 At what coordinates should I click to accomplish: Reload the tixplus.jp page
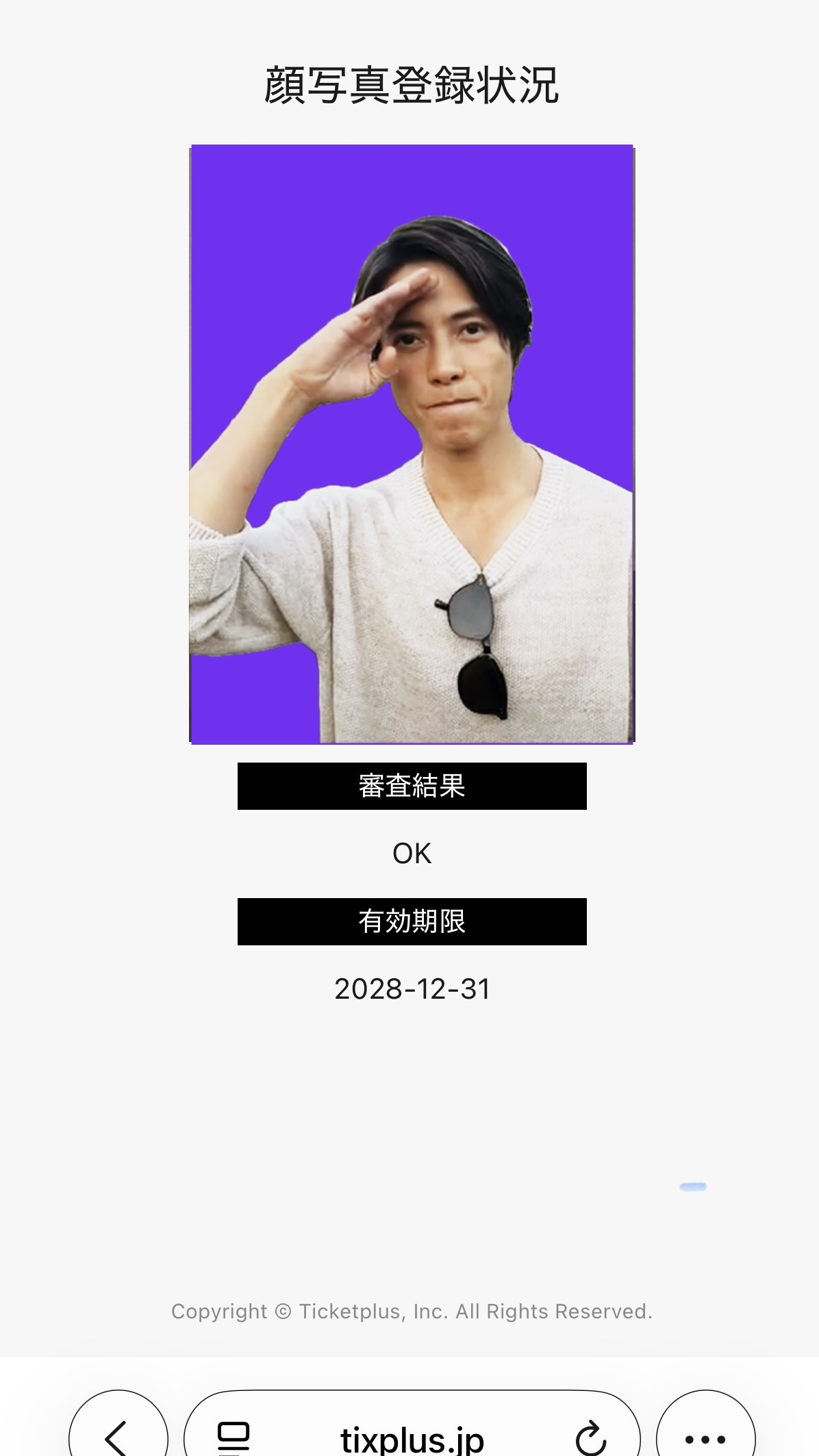coord(590,1438)
